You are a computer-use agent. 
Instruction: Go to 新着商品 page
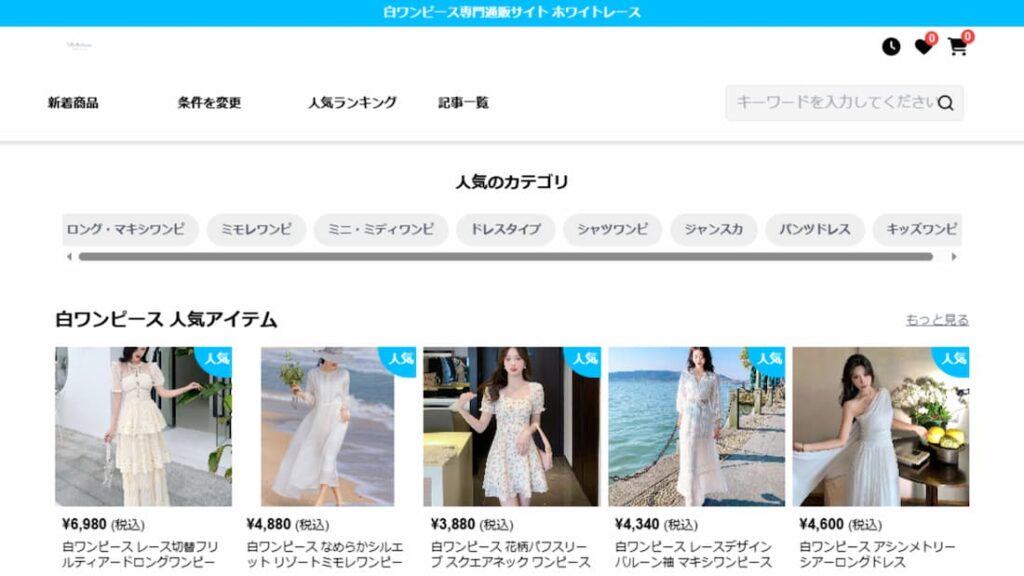tap(73, 103)
